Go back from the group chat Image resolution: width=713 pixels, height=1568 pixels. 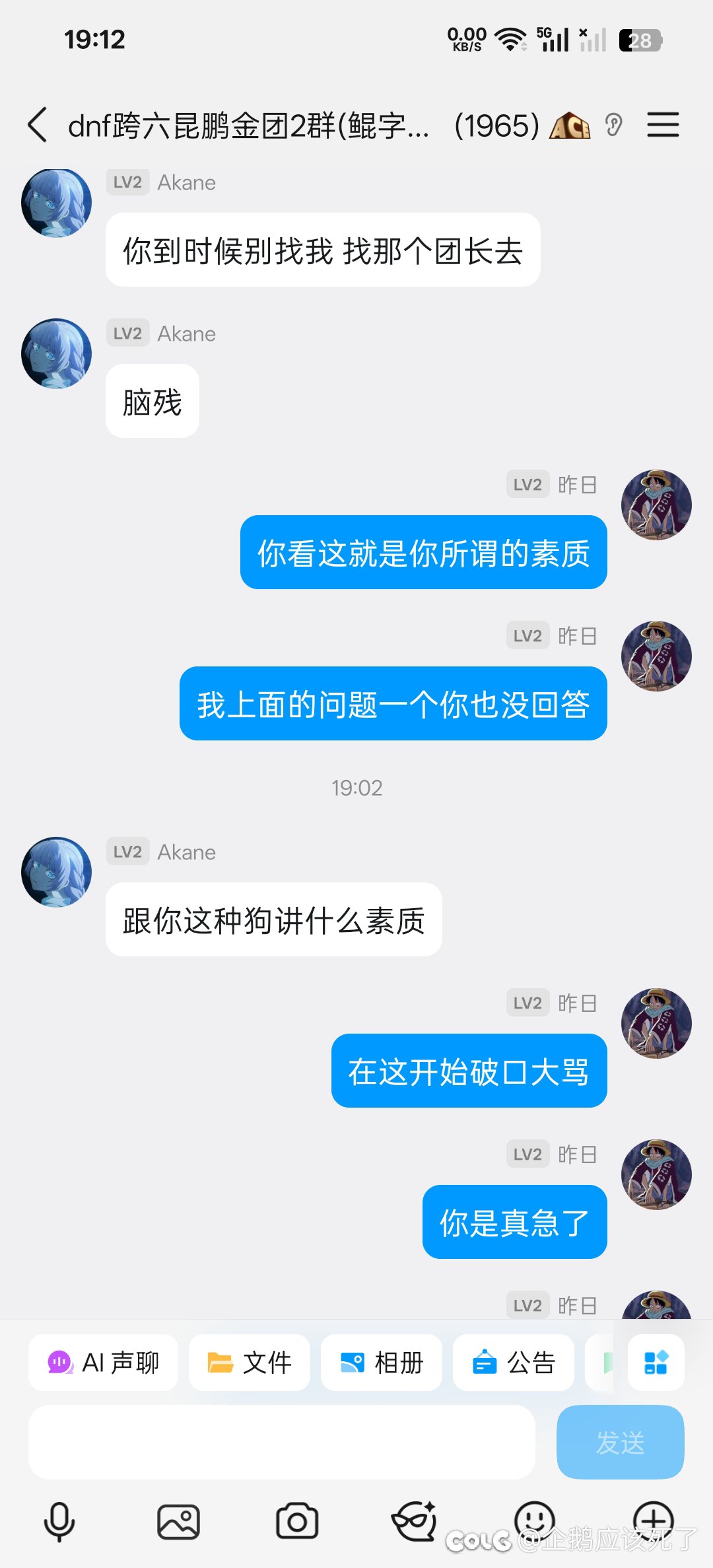tap(38, 125)
